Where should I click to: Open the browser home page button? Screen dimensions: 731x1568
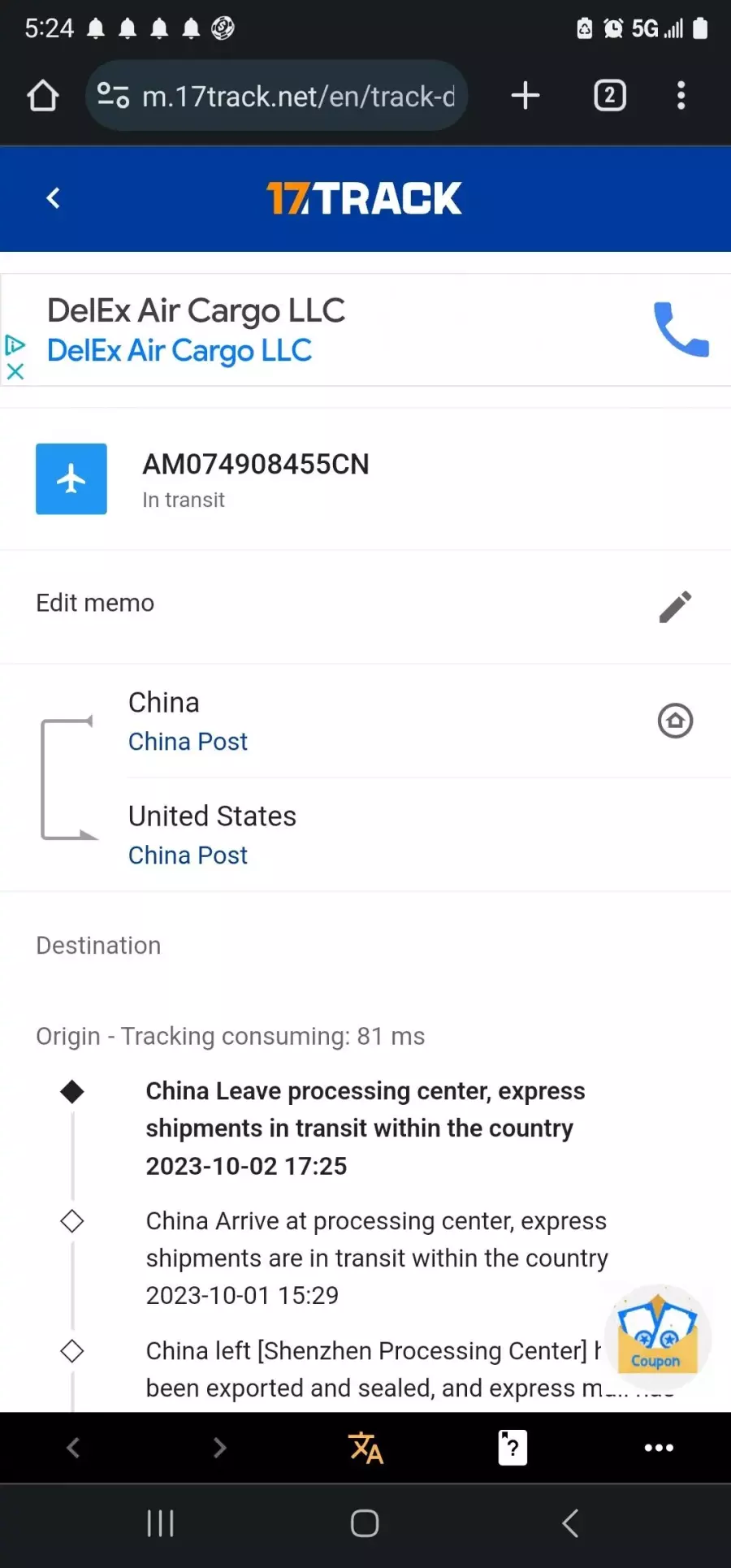click(43, 96)
